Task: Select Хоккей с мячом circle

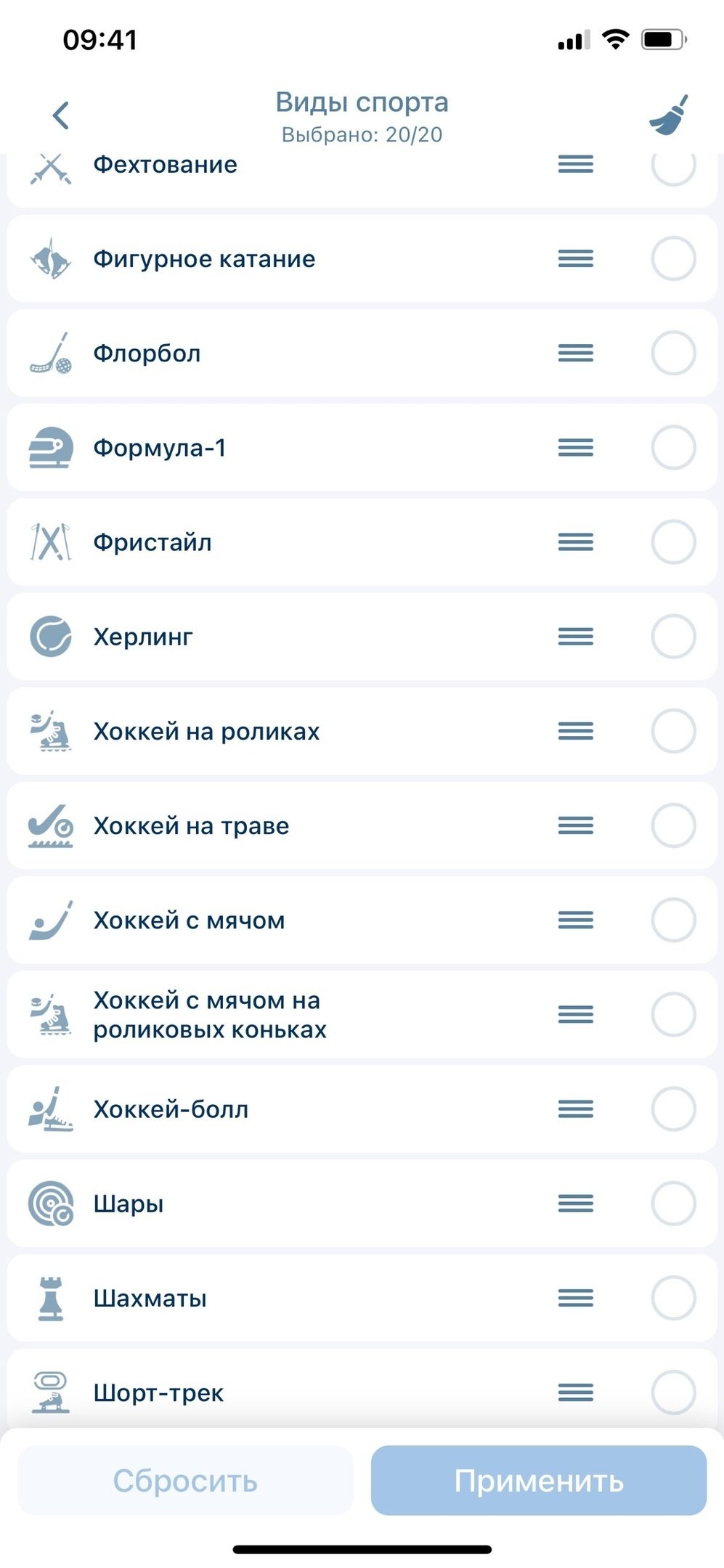Action: pyautogui.click(x=673, y=920)
